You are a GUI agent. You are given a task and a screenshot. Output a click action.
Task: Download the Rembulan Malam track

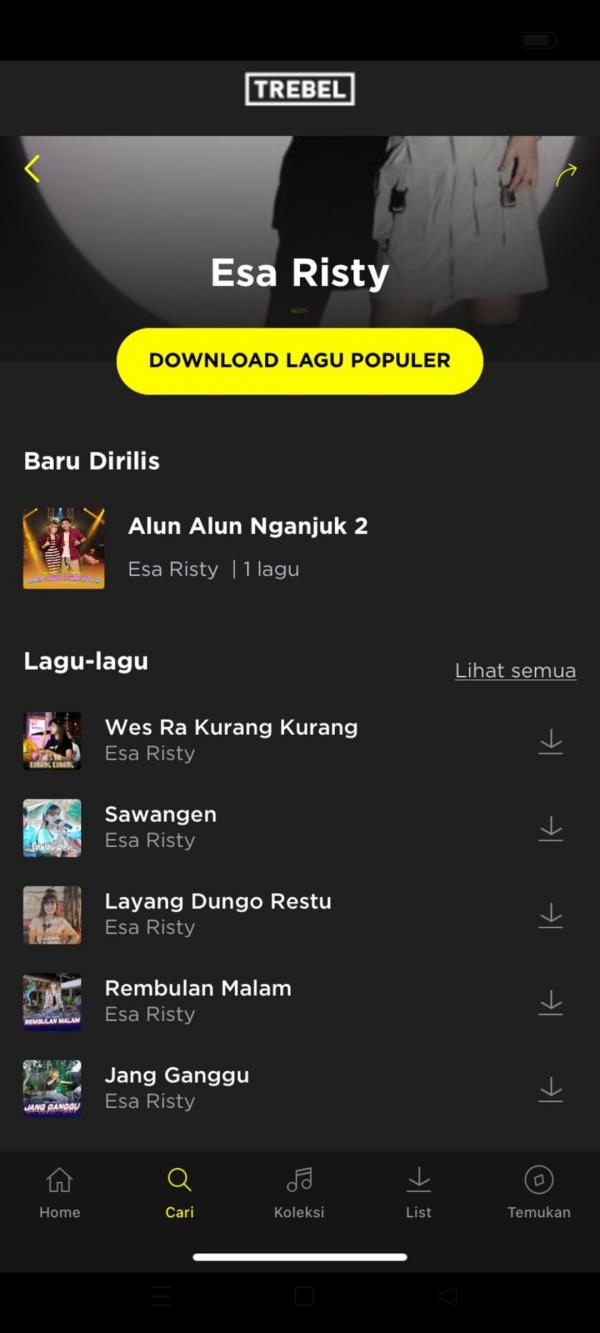coord(551,1002)
